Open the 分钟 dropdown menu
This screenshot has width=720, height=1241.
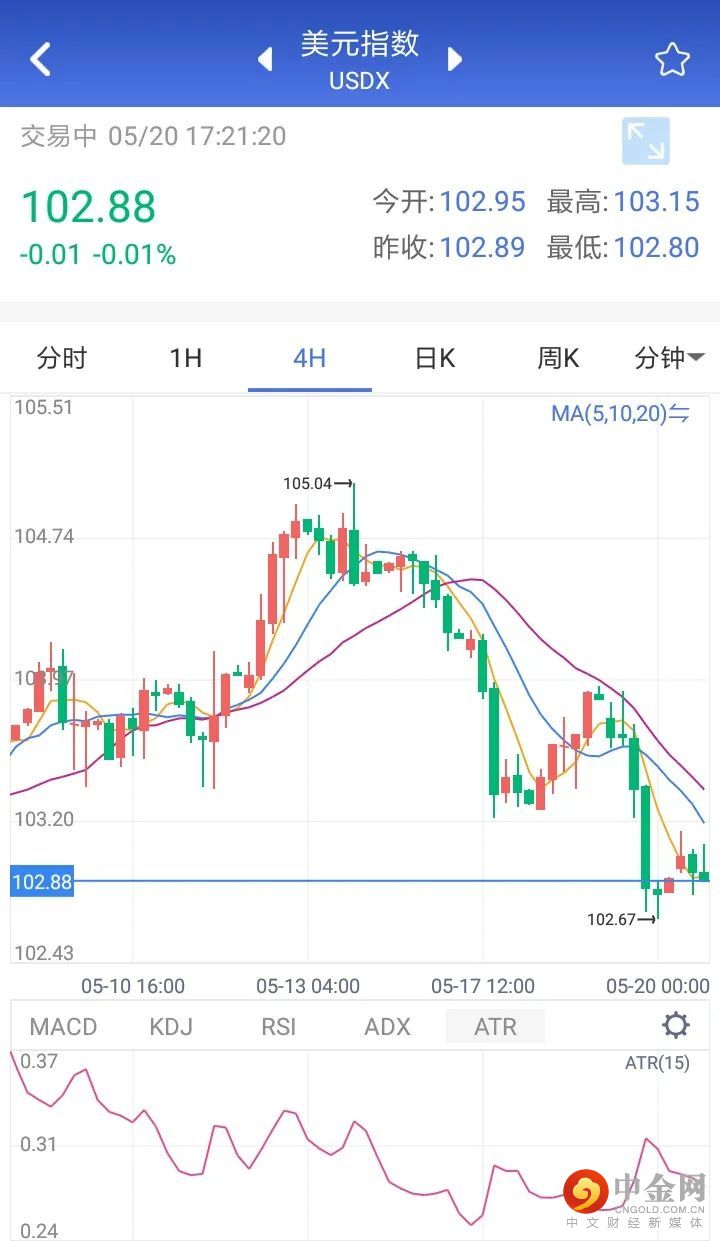(669, 358)
